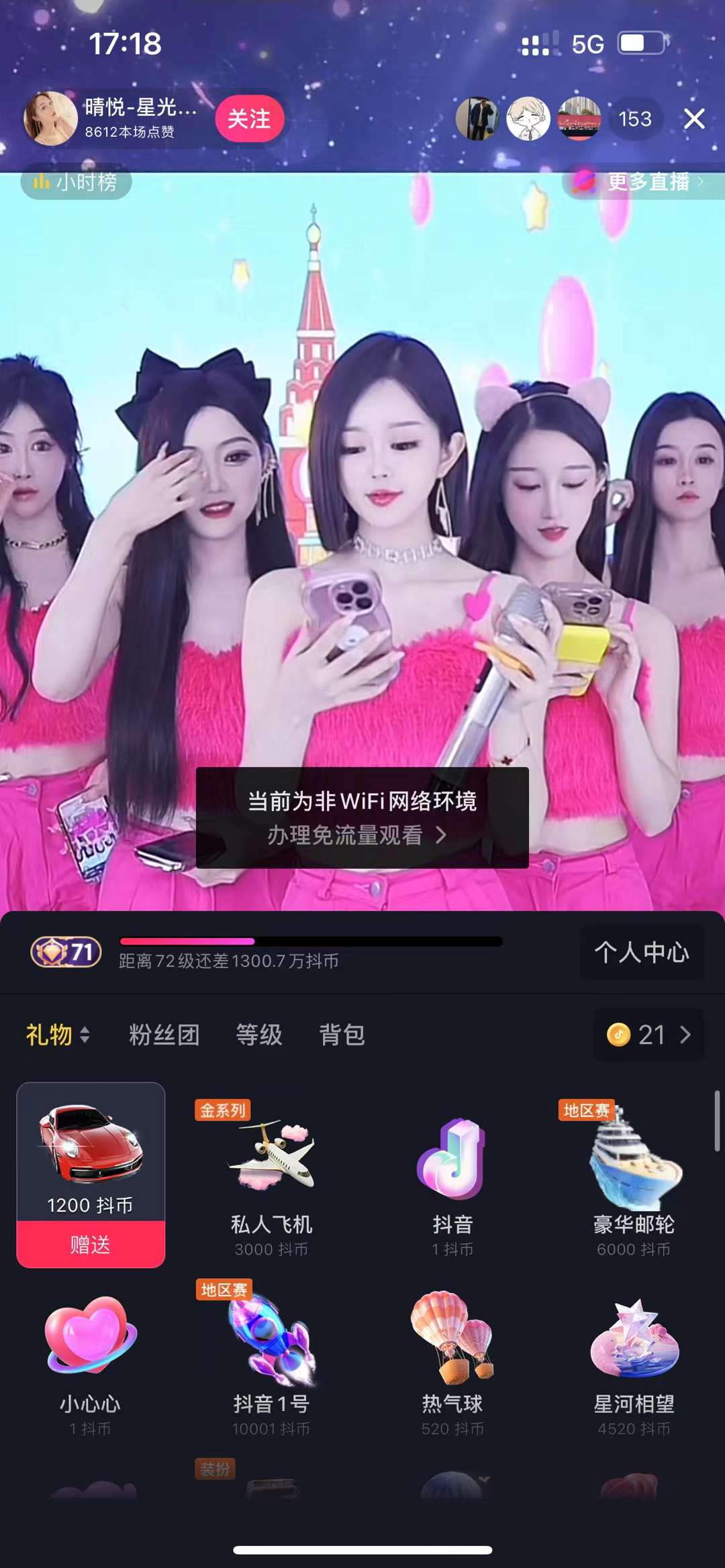The height and width of the screenshot is (1568, 725).
Task: Open the 21 coin balance recharge
Action: pyautogui.click(x=648, y=1035)
